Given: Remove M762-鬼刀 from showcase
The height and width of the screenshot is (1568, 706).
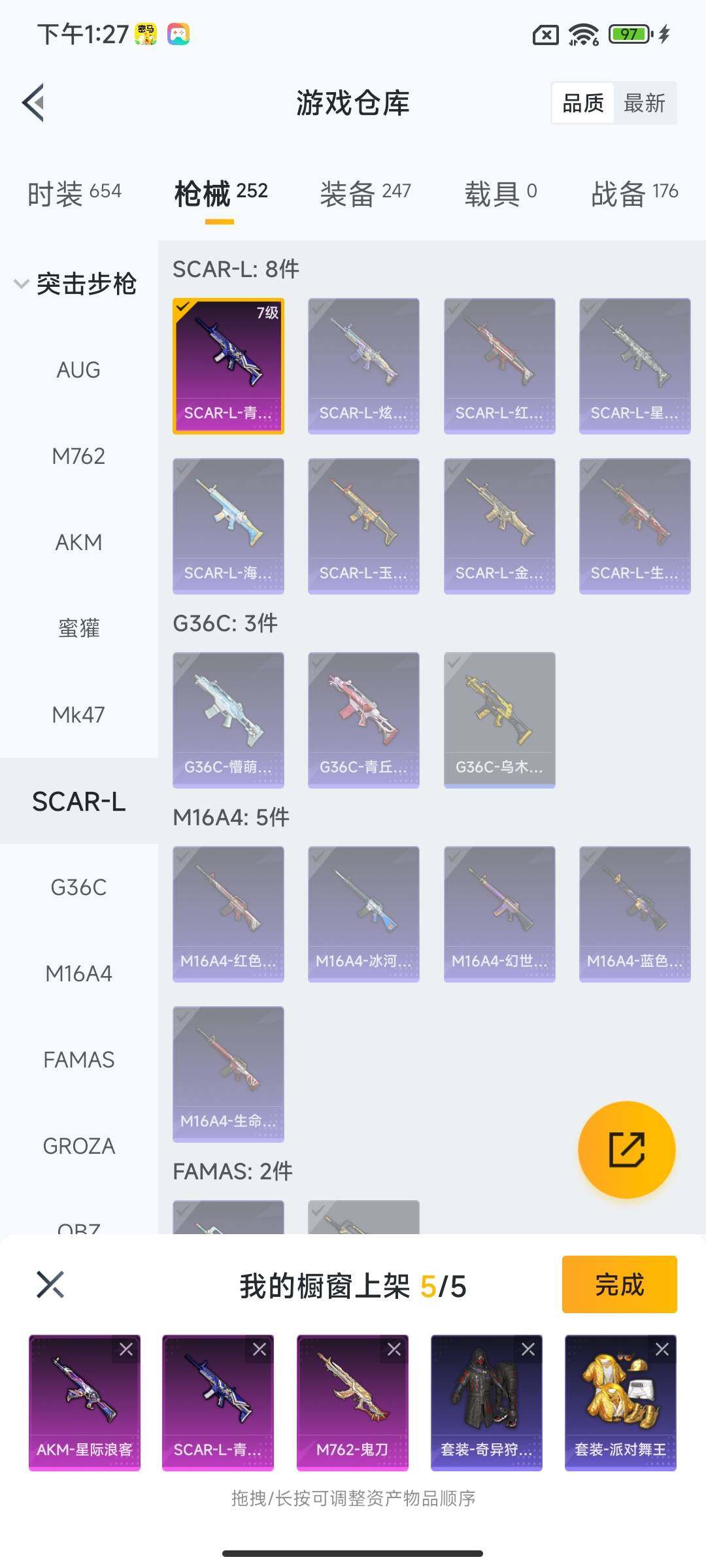Looking at the screenshot, I should [394, 1349].
